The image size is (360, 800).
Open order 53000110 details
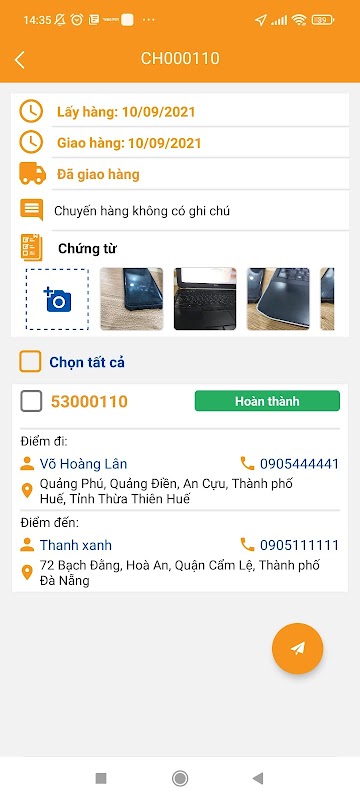pyautogui.click(x=89, y=402)
